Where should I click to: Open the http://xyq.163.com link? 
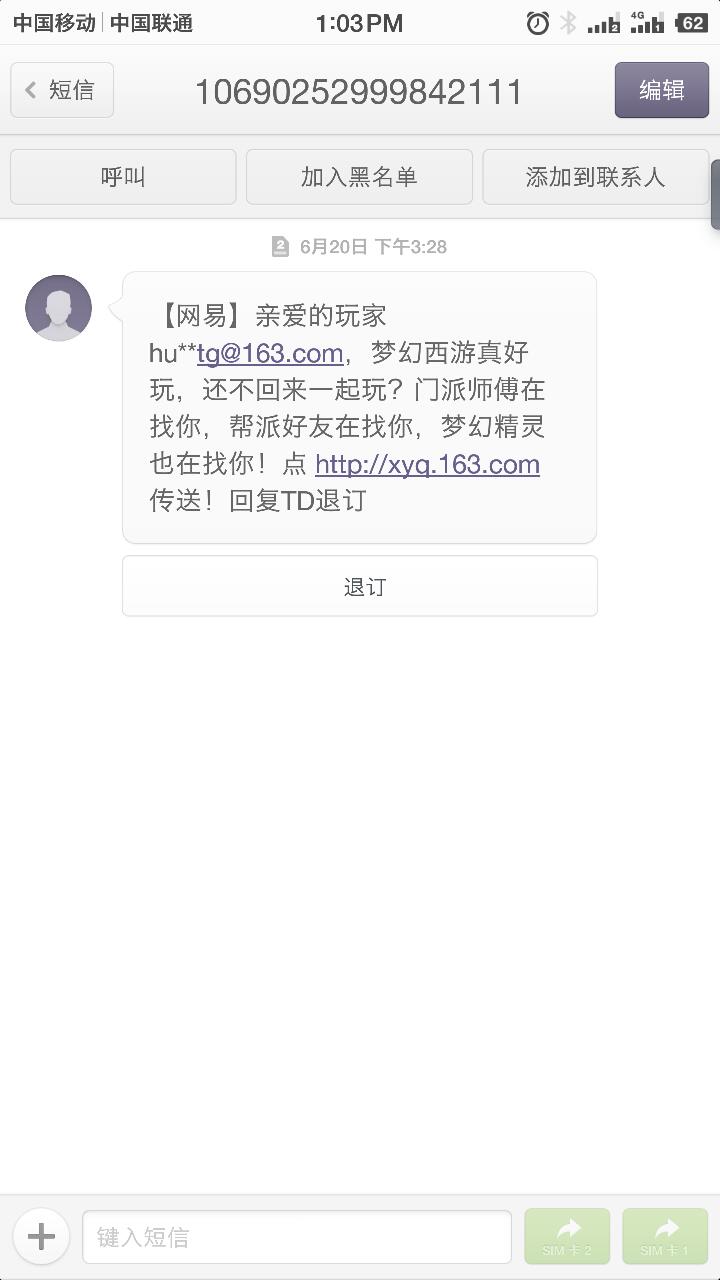427,464
